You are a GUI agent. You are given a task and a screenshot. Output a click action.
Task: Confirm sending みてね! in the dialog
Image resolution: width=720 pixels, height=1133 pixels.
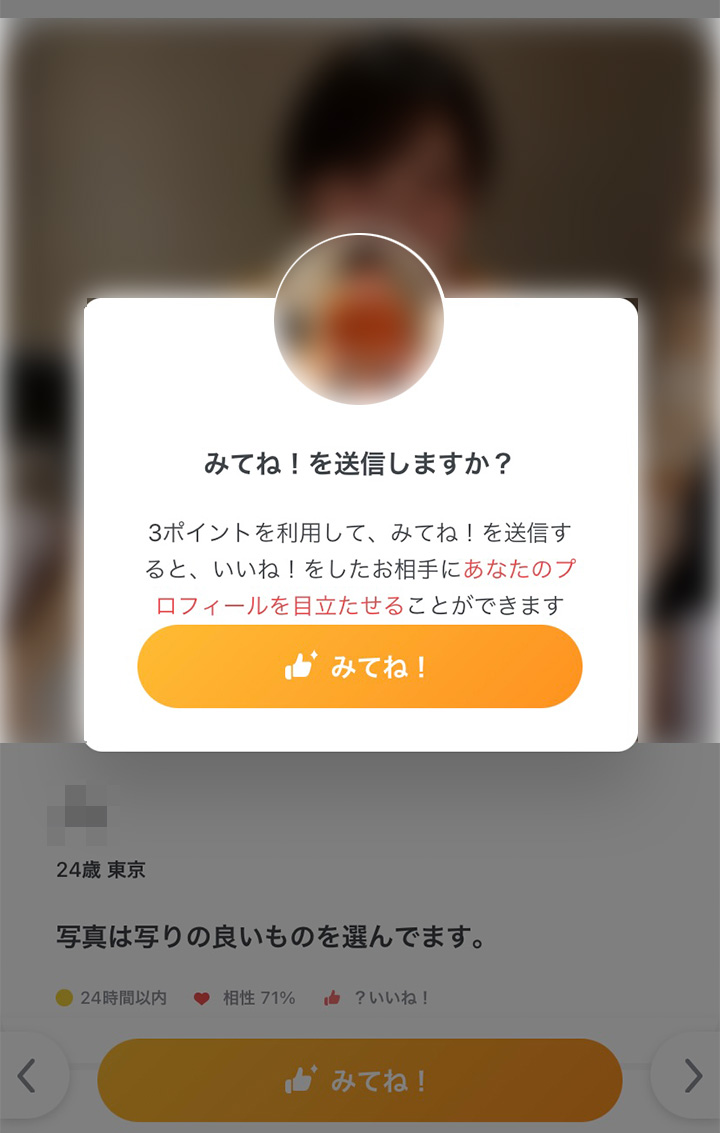359,666
